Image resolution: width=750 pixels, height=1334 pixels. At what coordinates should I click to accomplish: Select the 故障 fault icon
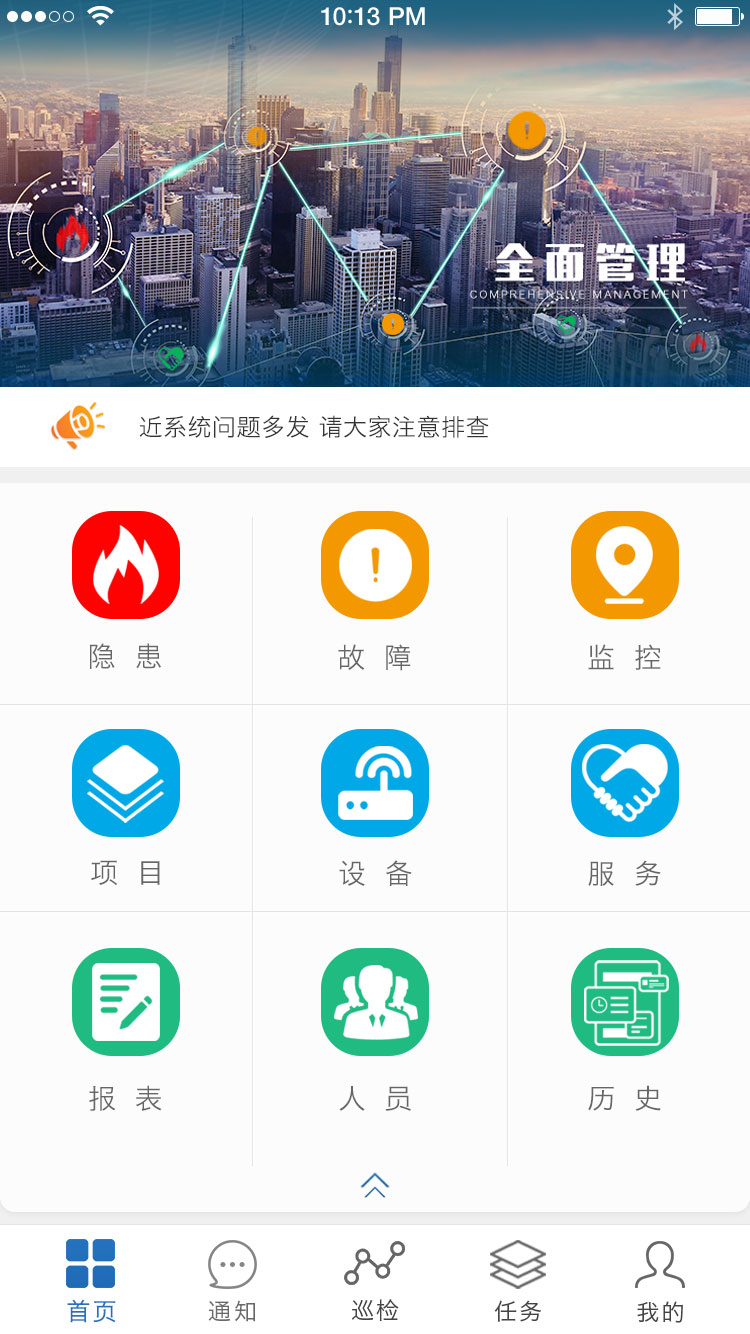[x=375, y=565]
